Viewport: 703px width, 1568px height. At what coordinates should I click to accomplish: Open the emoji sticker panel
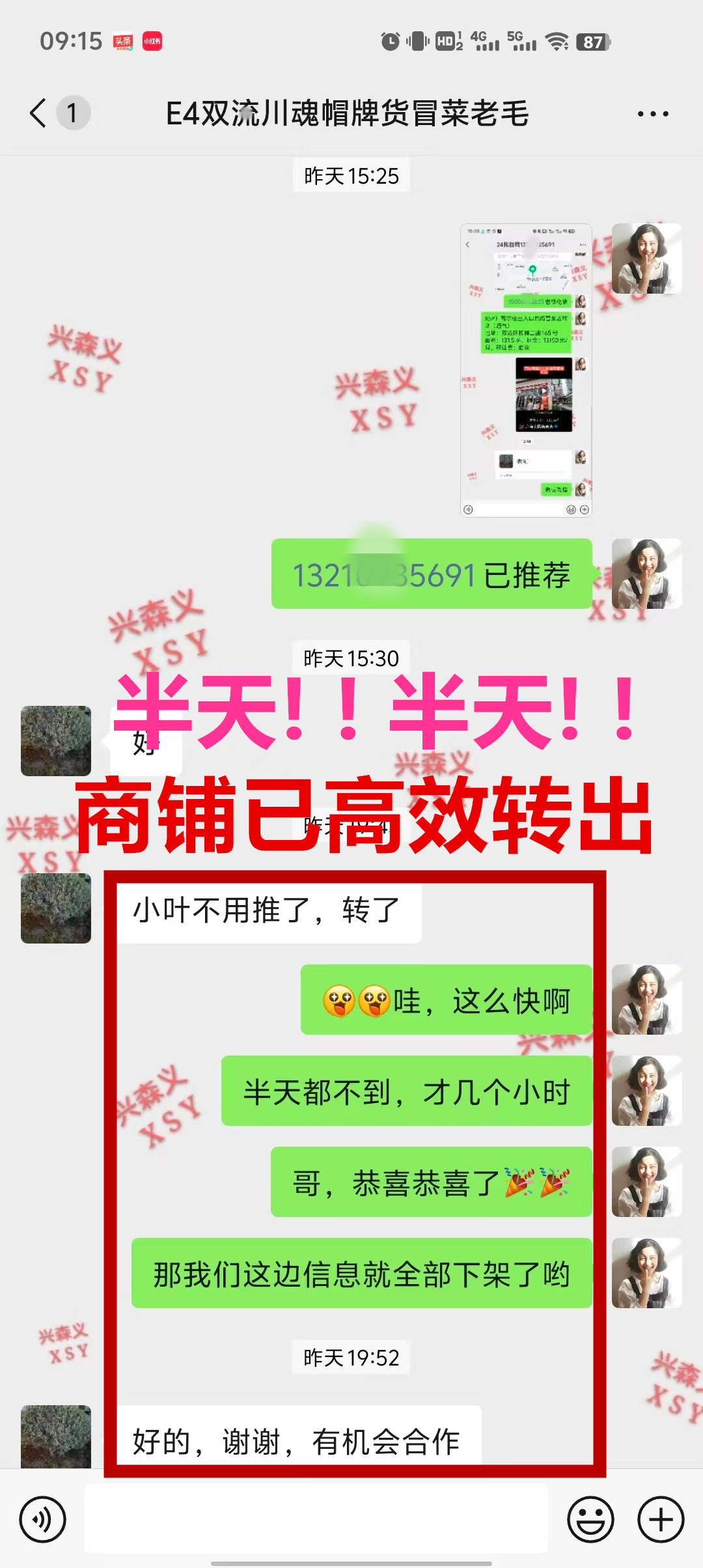(x=590, y=1520)
